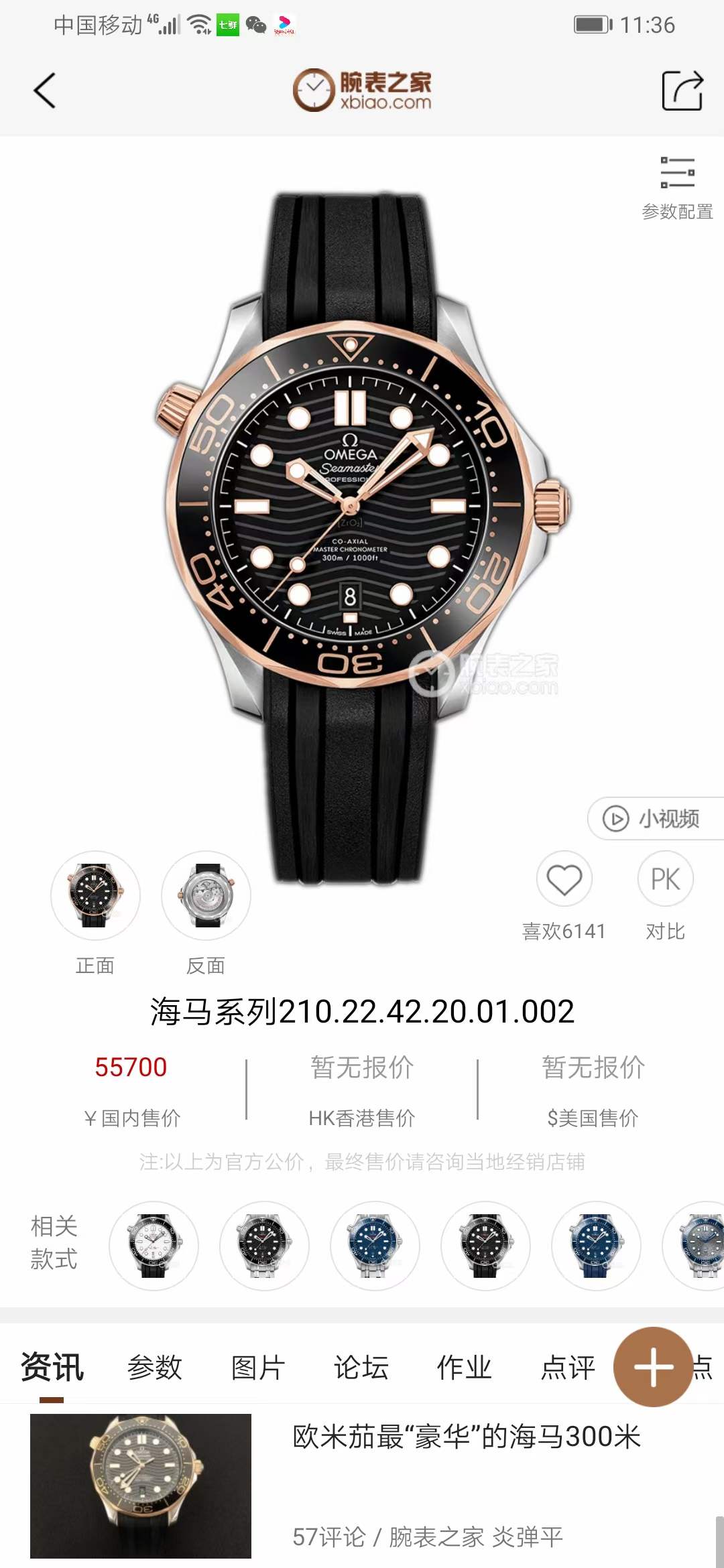Open the related navy rubber-strap watch
Screen dimensions: 724x1568
(x=596, y=1245)
